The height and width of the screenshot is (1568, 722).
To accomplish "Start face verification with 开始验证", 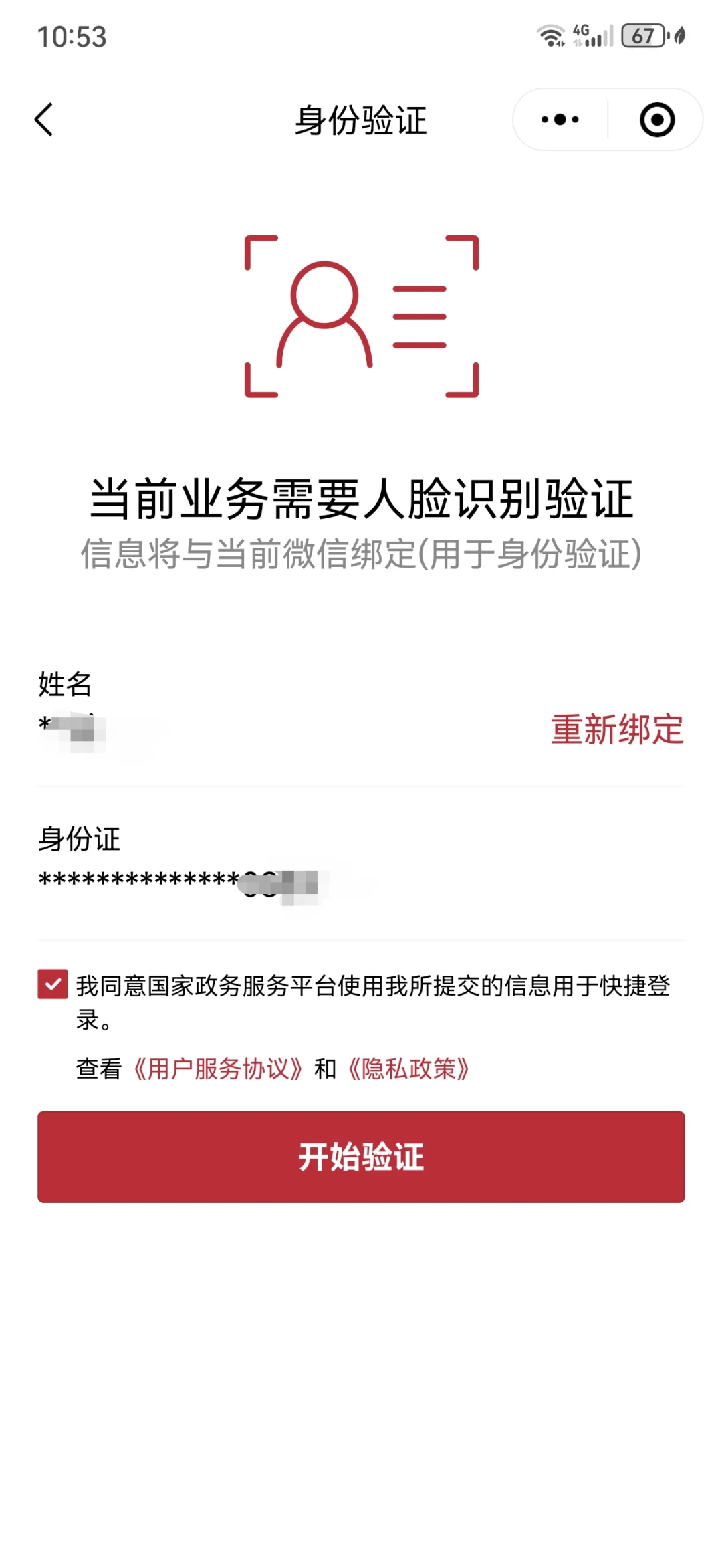I will 361,1157.
